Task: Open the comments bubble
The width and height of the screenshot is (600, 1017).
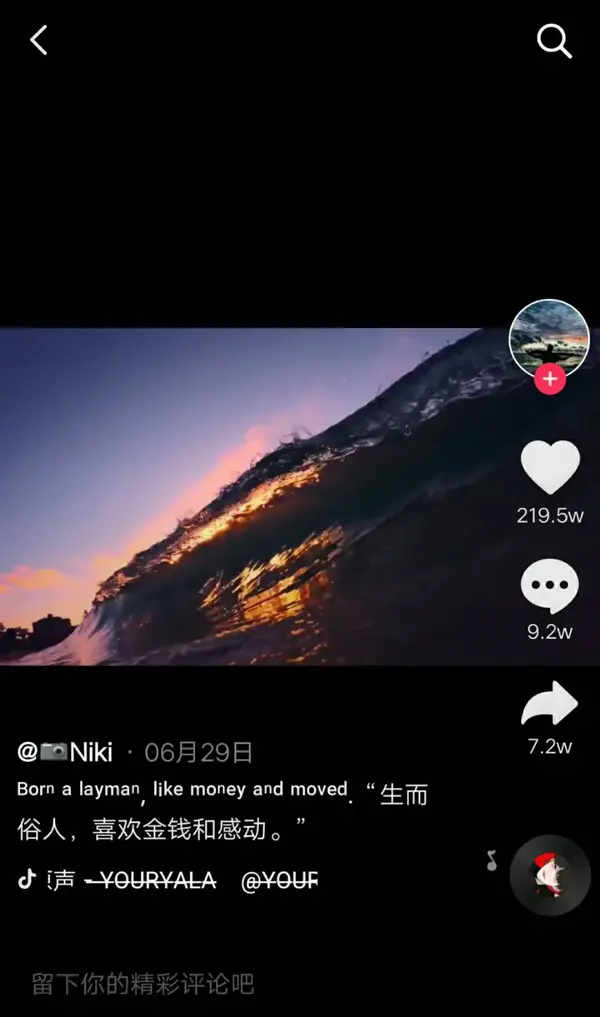Action: (550, 587)
